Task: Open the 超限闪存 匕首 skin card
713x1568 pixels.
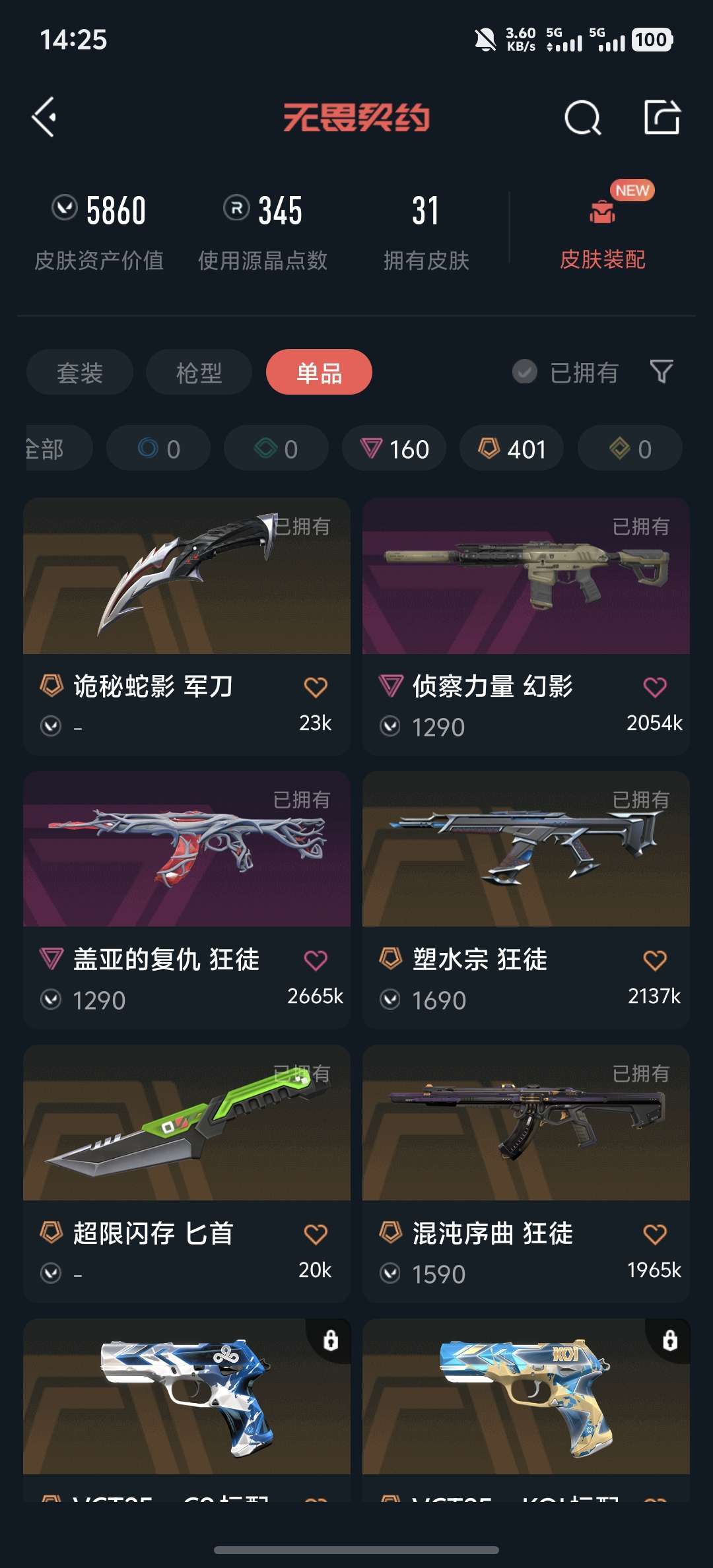Action: tap(187, 1173)
